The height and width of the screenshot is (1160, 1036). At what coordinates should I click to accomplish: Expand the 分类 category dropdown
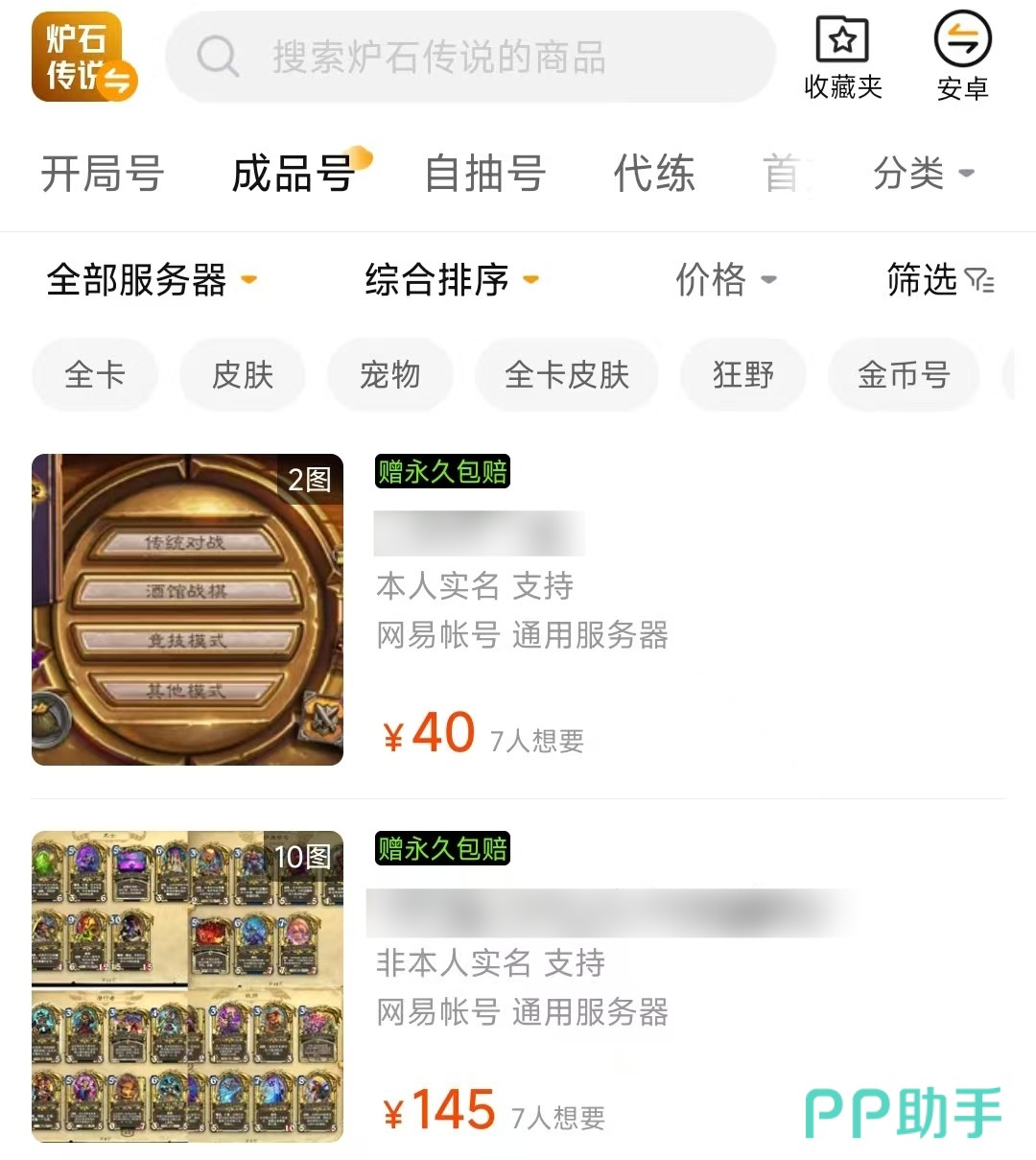coord(923,174)
